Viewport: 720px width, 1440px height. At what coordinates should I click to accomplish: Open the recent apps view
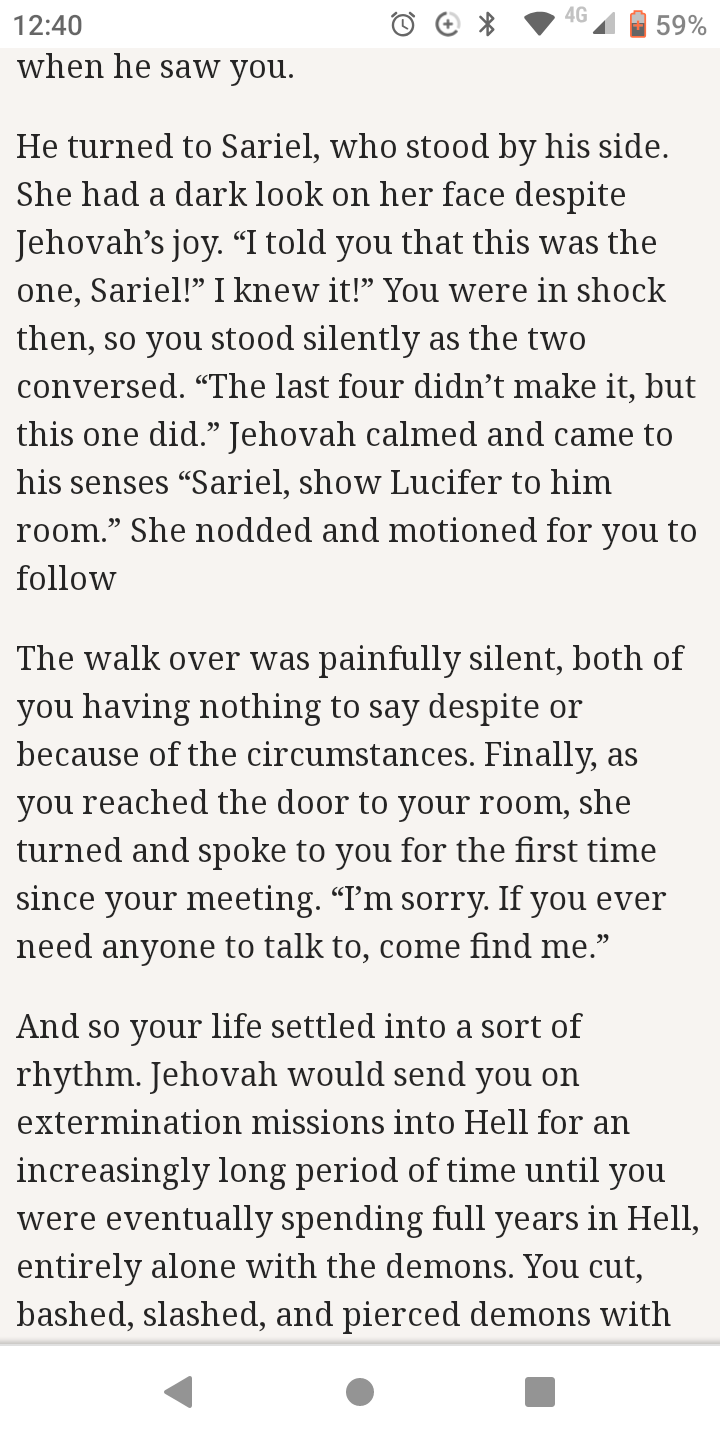540,1391
